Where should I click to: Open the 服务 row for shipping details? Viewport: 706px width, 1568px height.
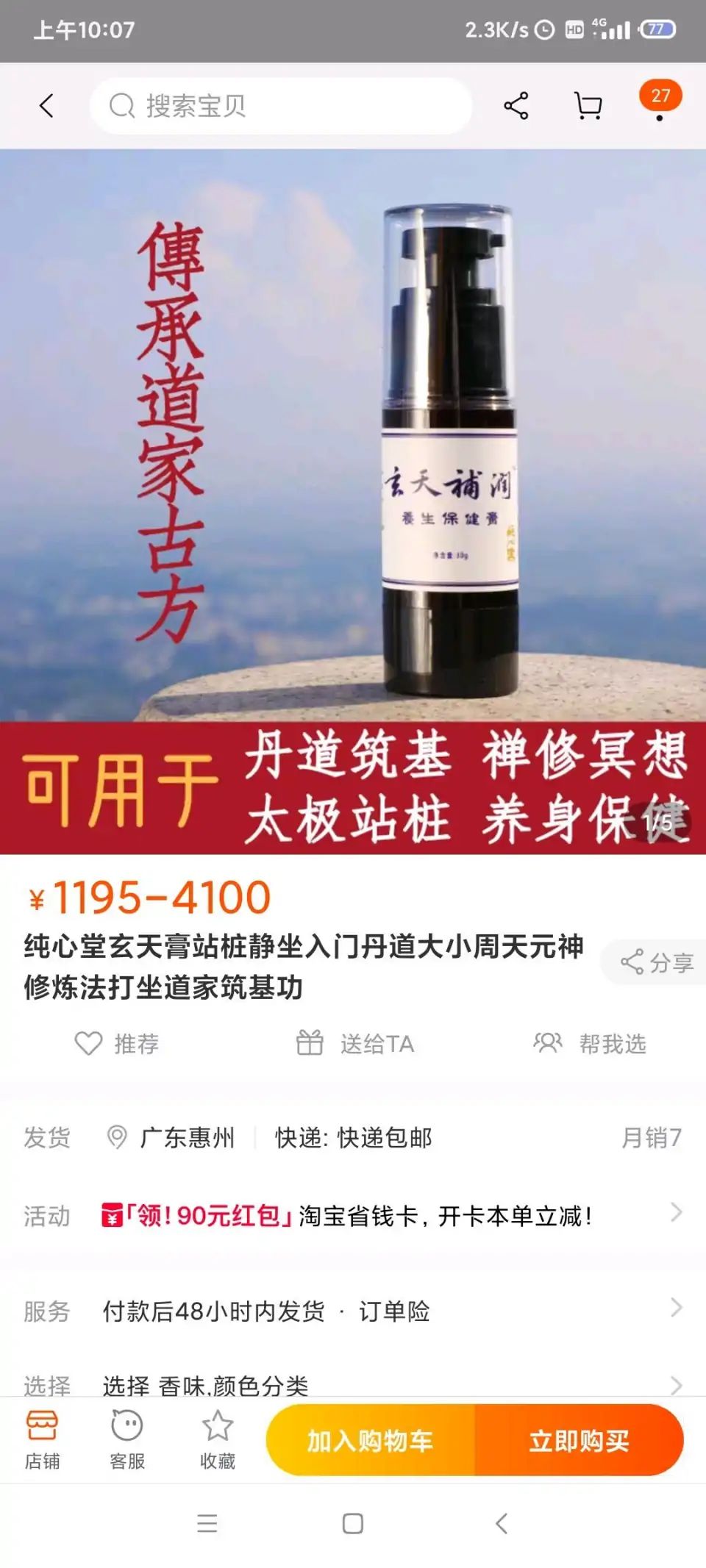[353, 1311]
